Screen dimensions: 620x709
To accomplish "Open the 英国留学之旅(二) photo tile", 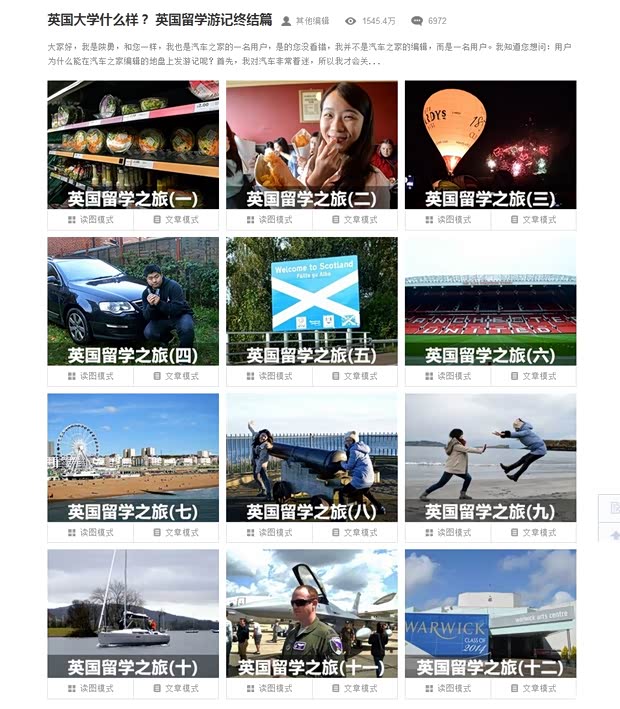I will [x=311, y=144].
